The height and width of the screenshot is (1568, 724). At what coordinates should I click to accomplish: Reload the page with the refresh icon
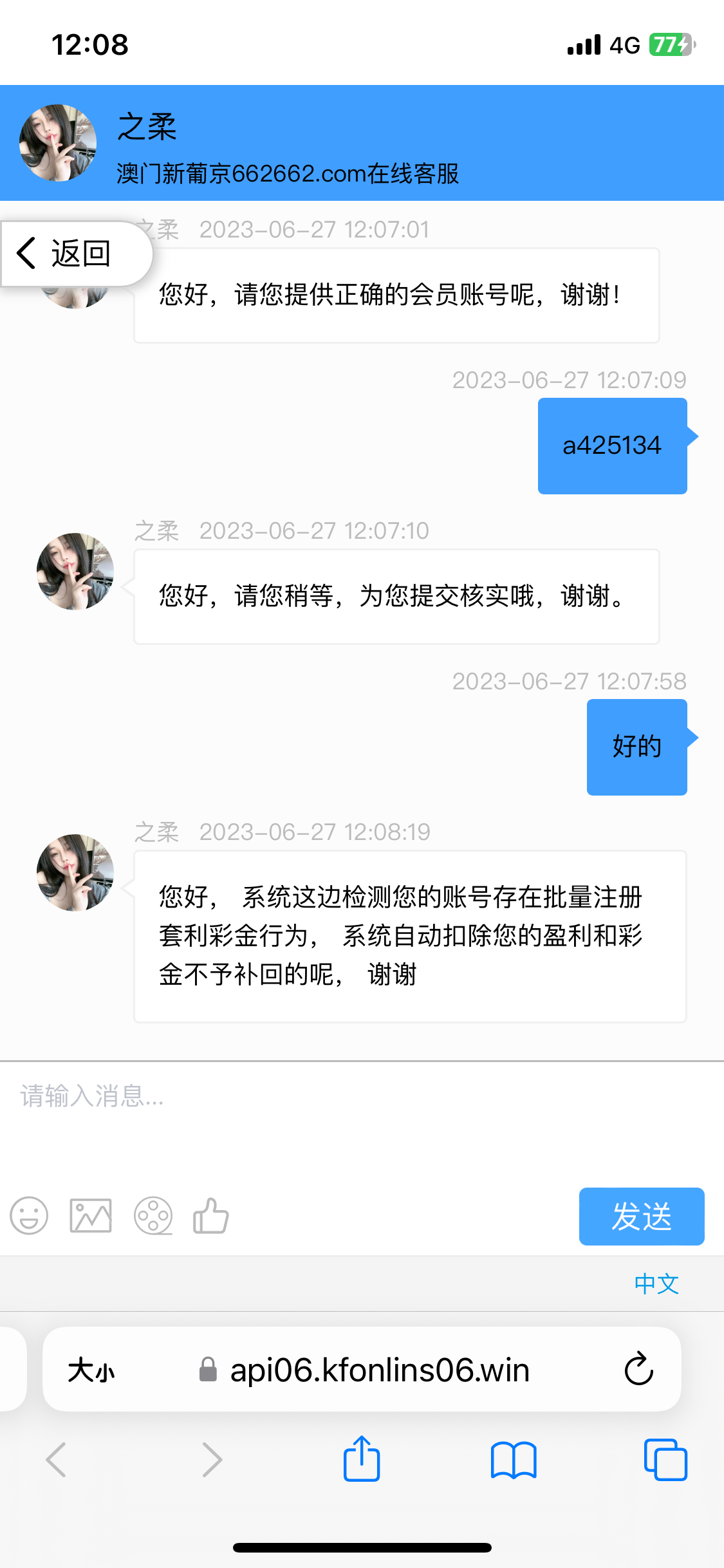pos(638,1370)
